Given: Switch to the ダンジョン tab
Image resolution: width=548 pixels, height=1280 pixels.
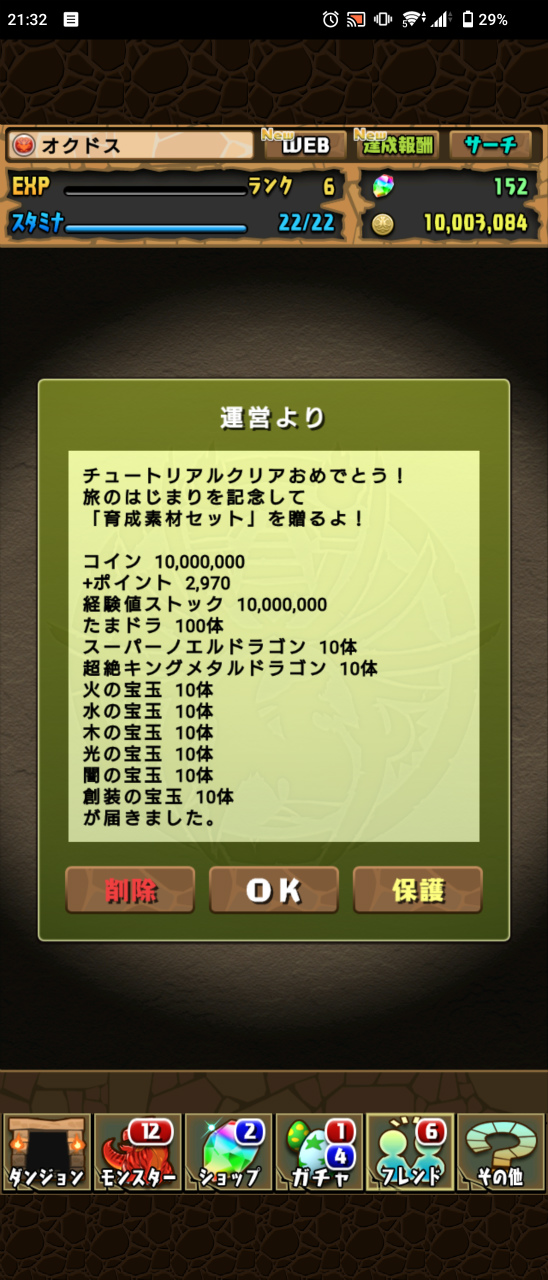Looking at the screenshot, I should 47,1152.
